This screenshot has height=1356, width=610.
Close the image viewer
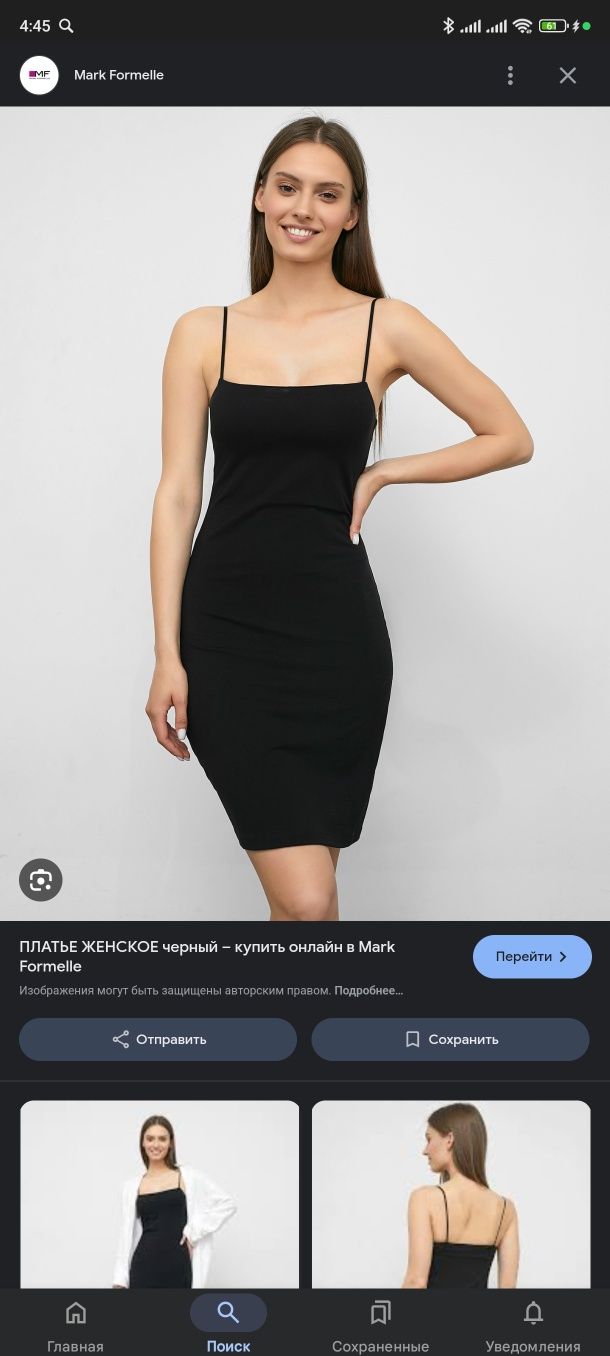coord(568,75)
